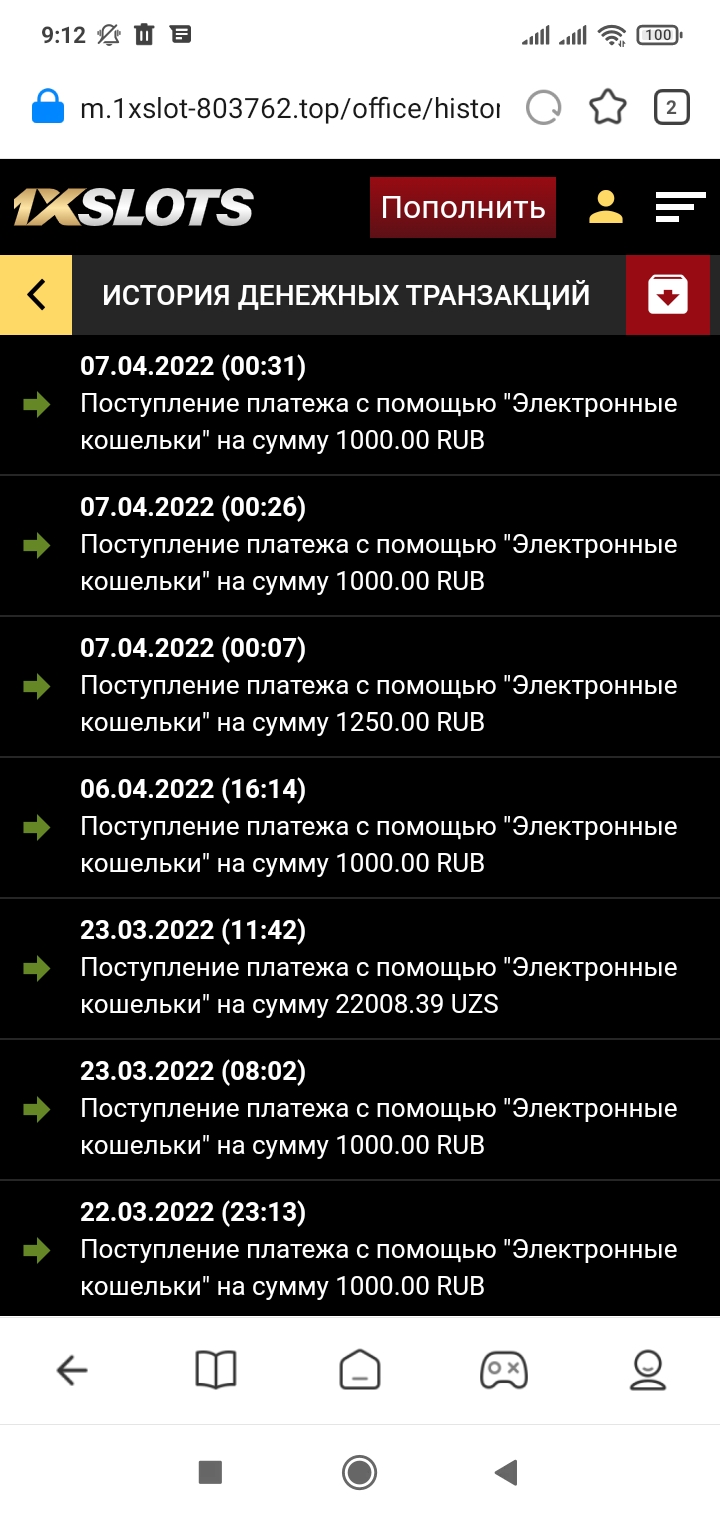Viewport: 720px width, 1520px height.
Task: Tap the browser home icon in bottom bar
Action: 360,1370
